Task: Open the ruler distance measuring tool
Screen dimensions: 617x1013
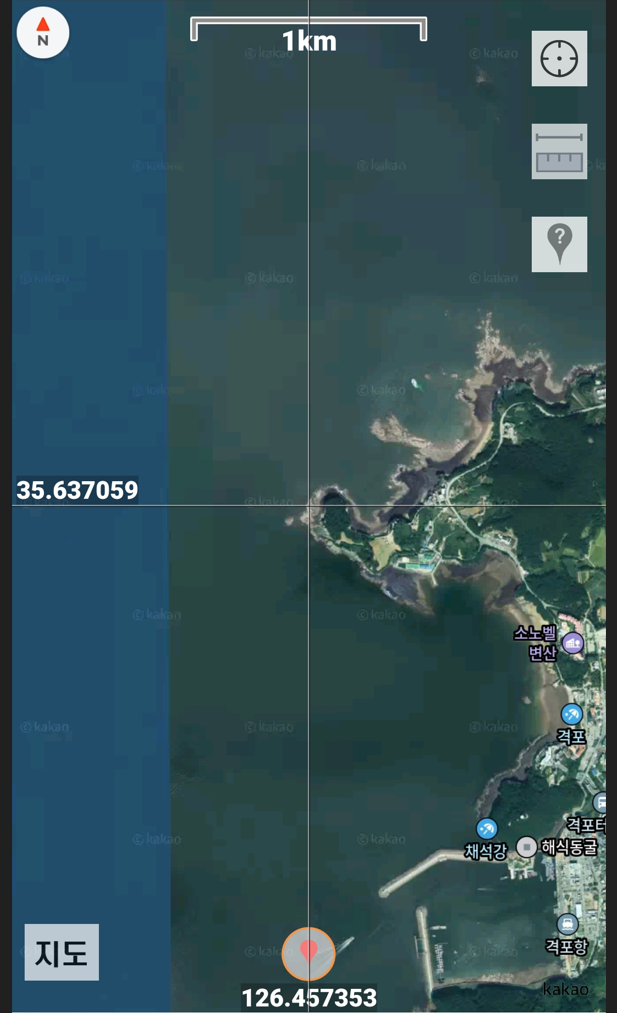Action: [x=559, y=151]
